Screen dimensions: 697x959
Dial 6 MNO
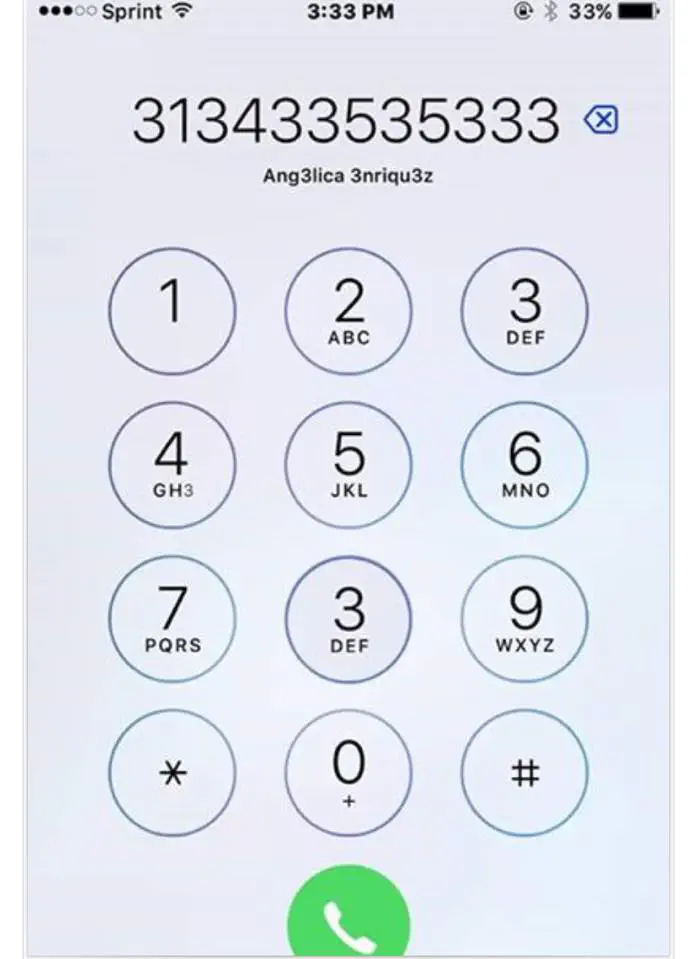(x=525, y=465)
